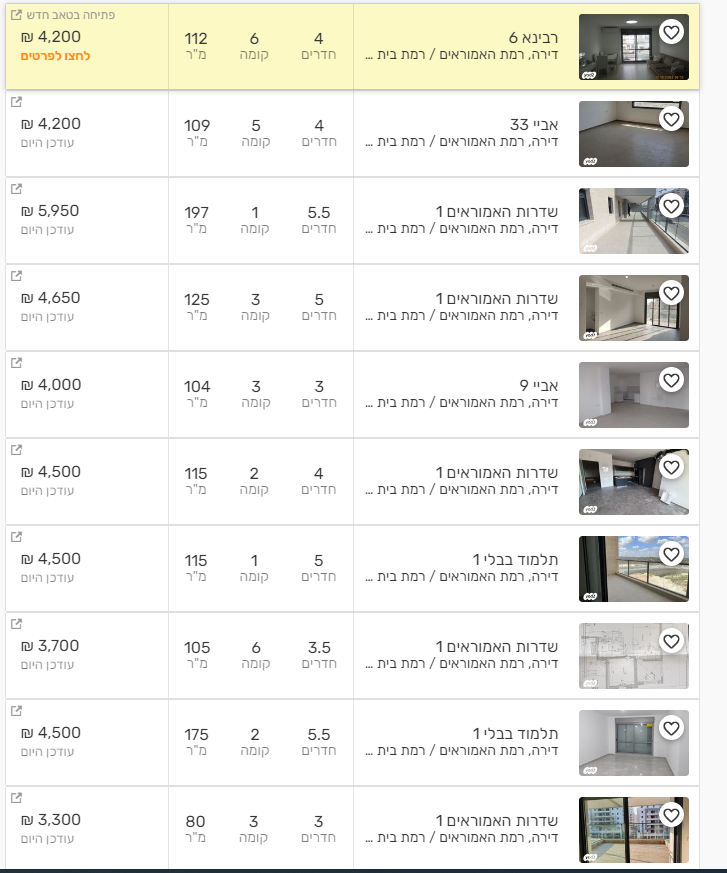Heart the 4-room ₪4,500 שדרות האמוראים 1 listing

point(672,467)
